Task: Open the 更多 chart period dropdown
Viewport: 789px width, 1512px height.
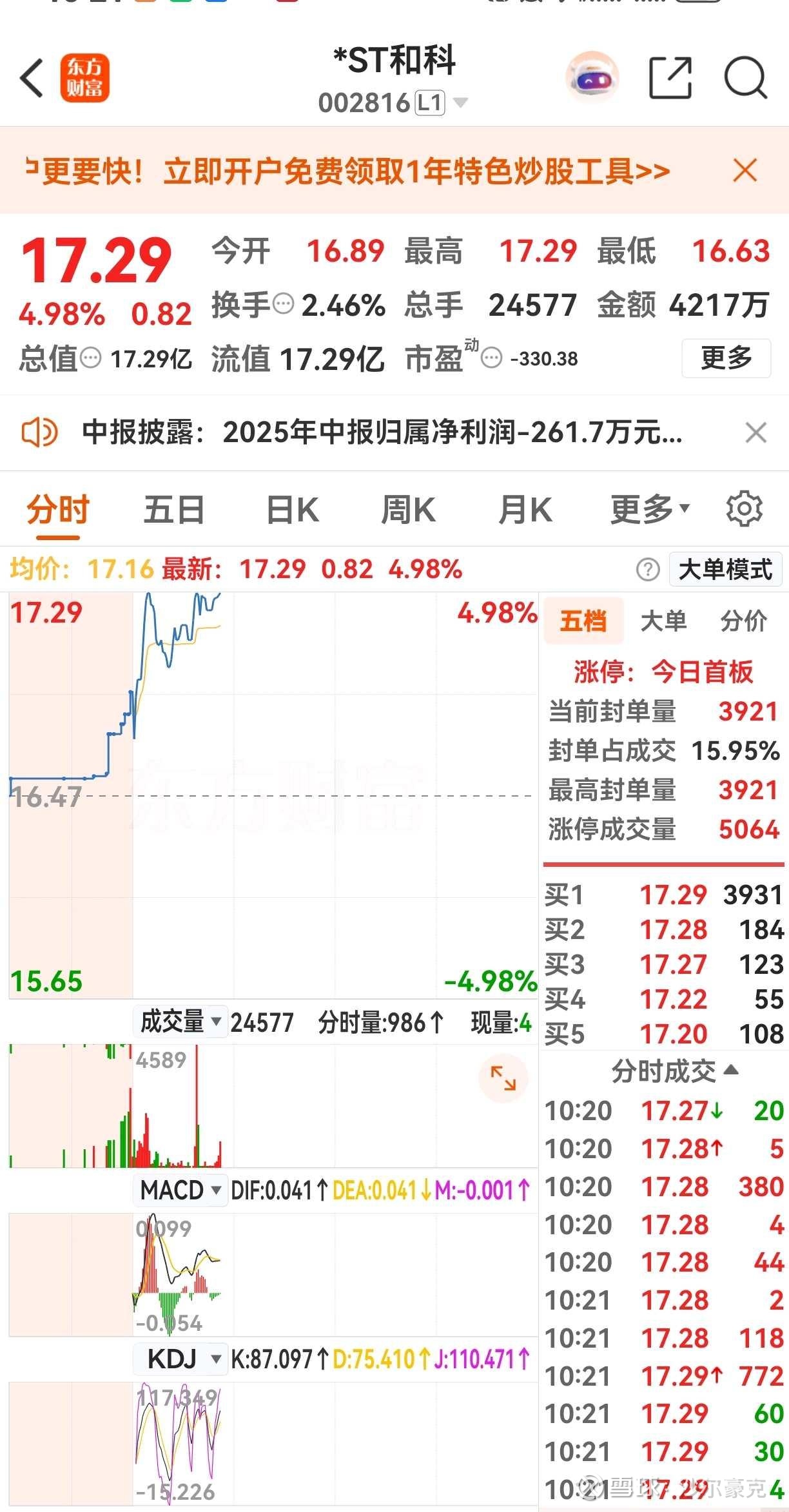Action: (648, 509)
